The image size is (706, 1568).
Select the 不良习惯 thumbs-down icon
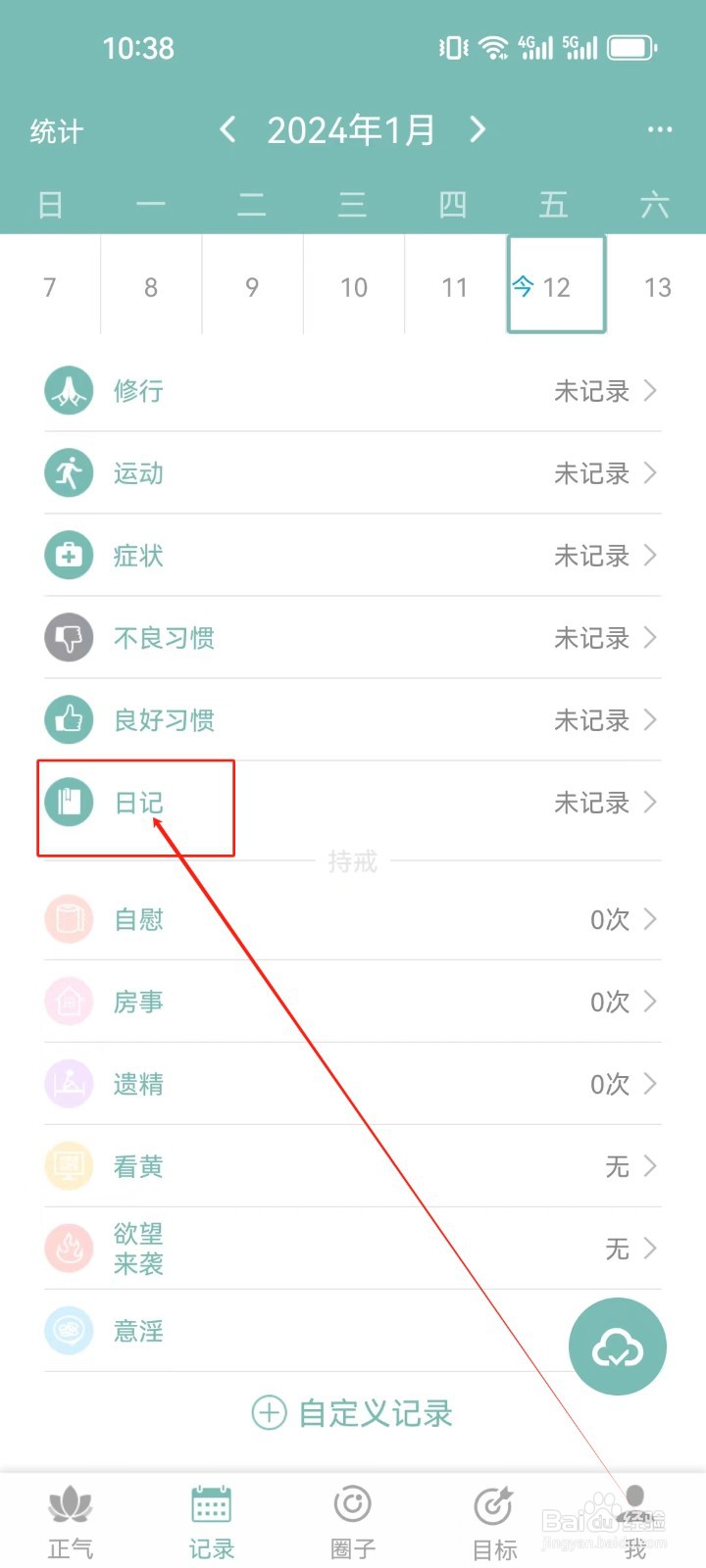click(x=68, y=637)
